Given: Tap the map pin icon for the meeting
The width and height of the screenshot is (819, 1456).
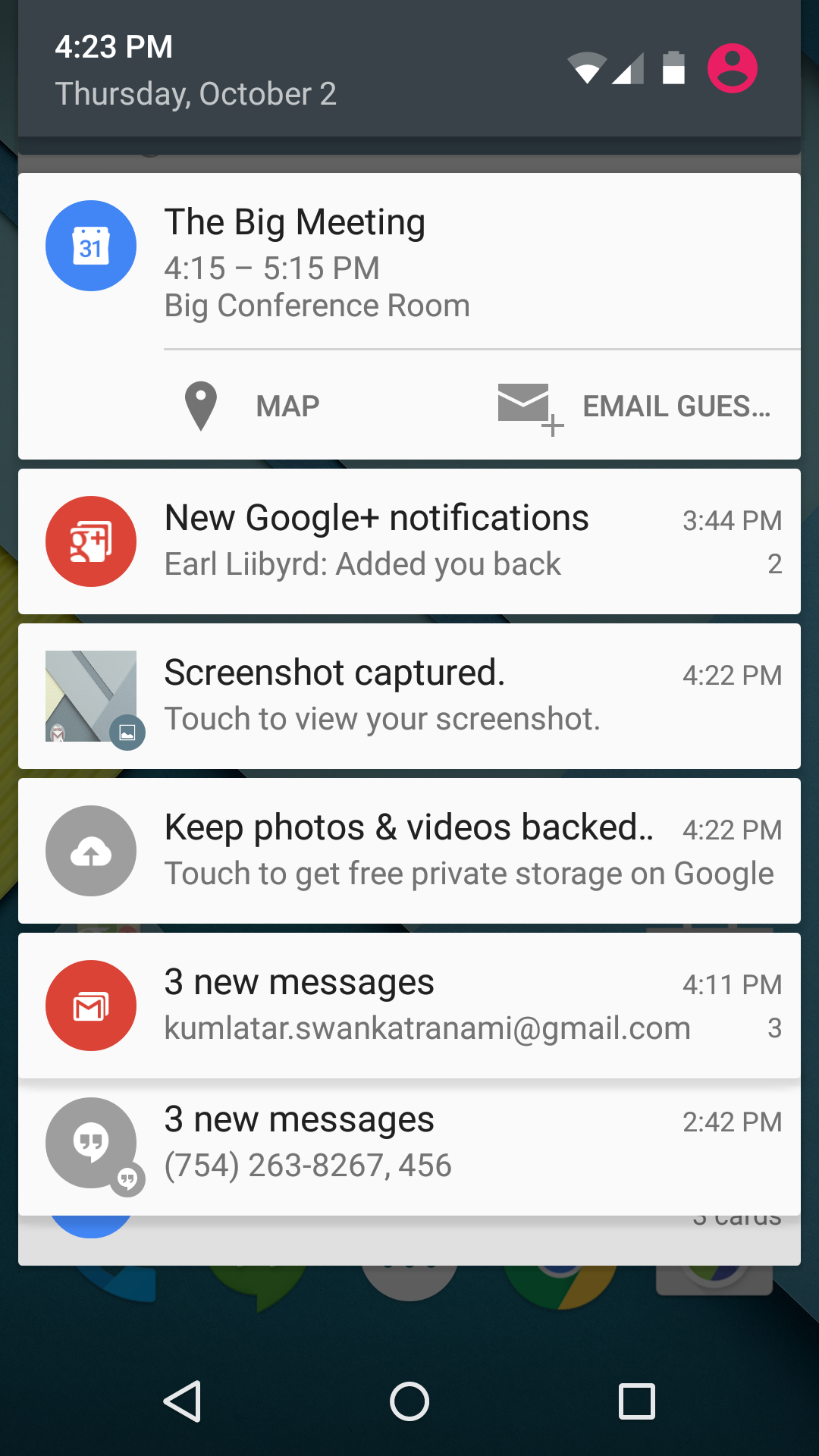Looking at the screenshot, I should (x=199, y=405).
